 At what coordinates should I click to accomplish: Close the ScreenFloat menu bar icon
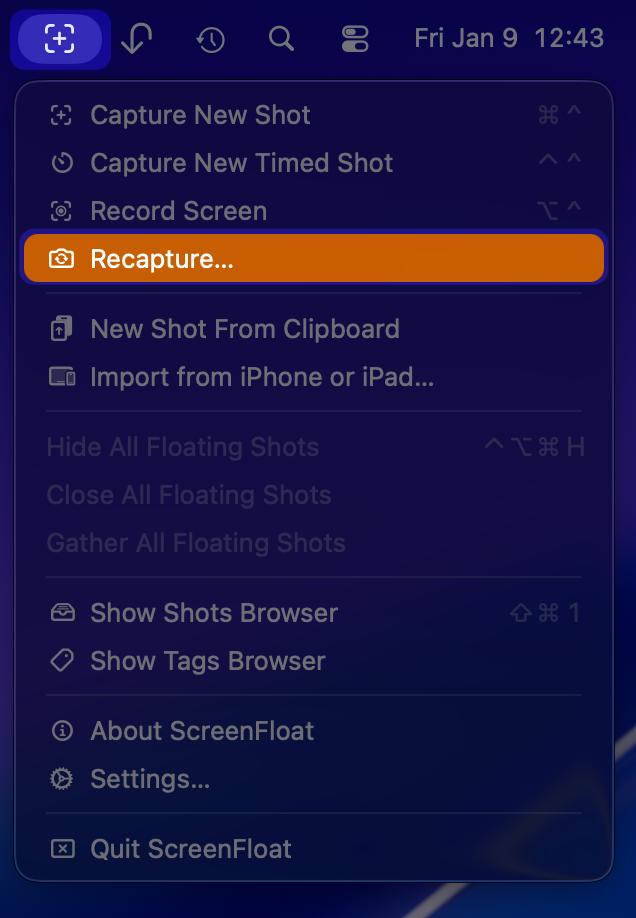[60, 39]
